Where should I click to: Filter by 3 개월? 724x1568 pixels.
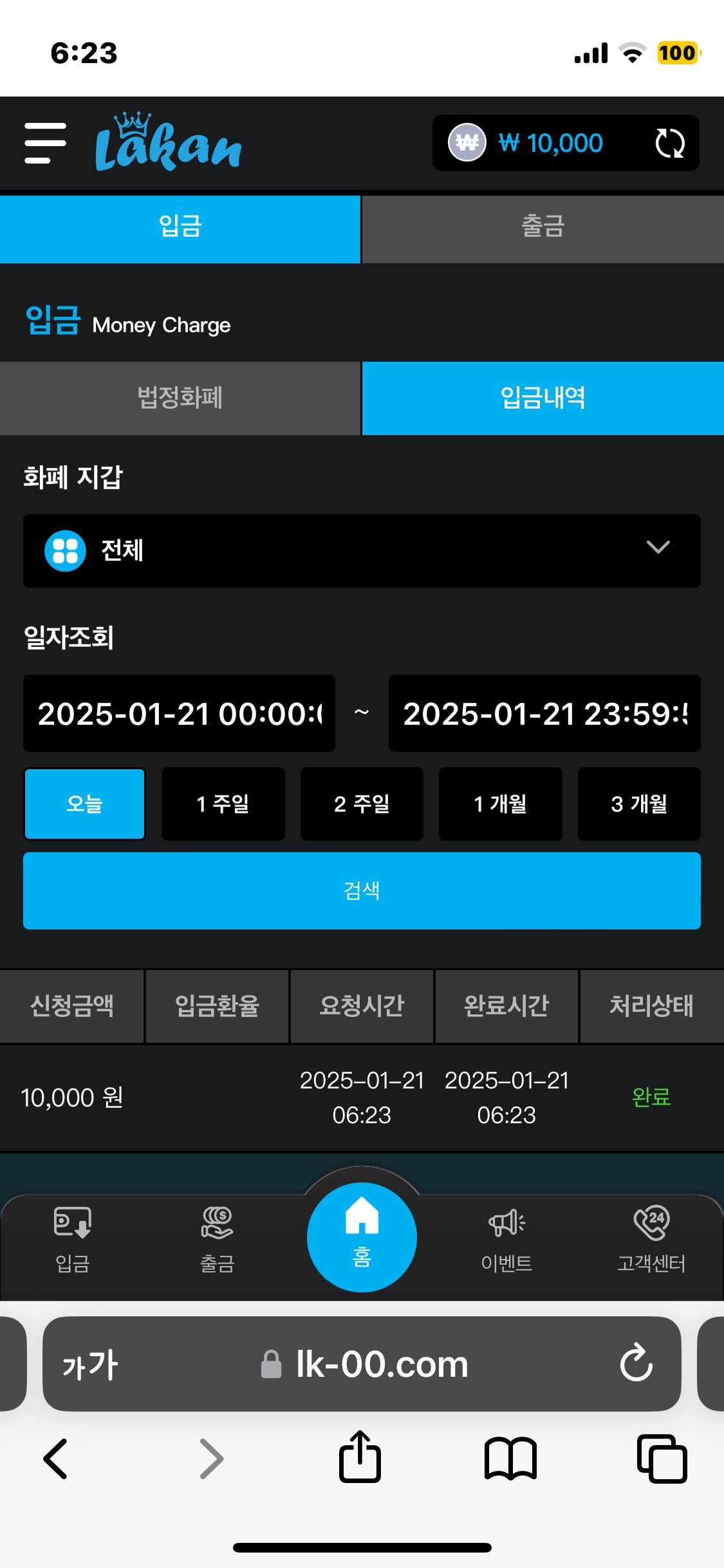pos(639,803)
